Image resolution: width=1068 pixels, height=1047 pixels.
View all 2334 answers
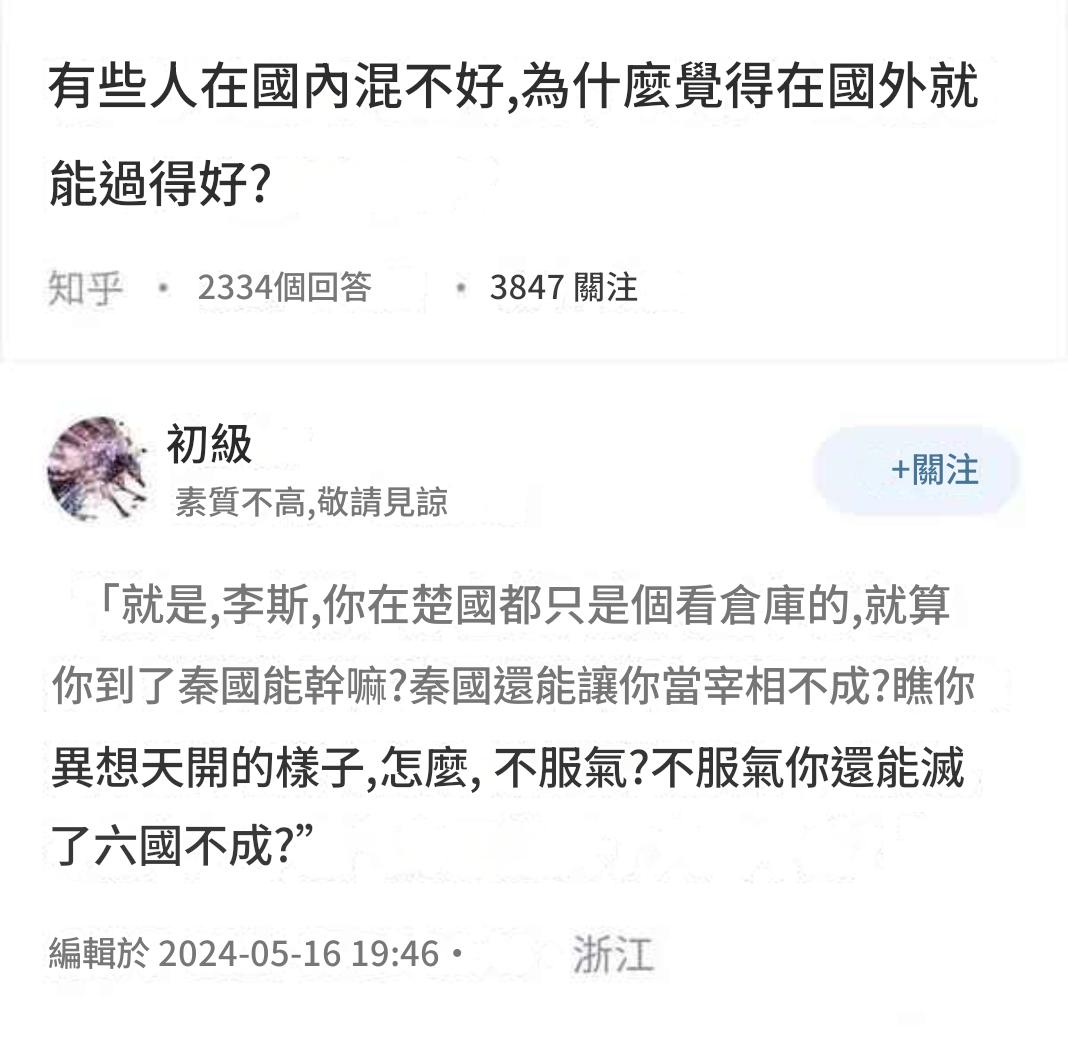pyautogui.click(x=284, y=288)
